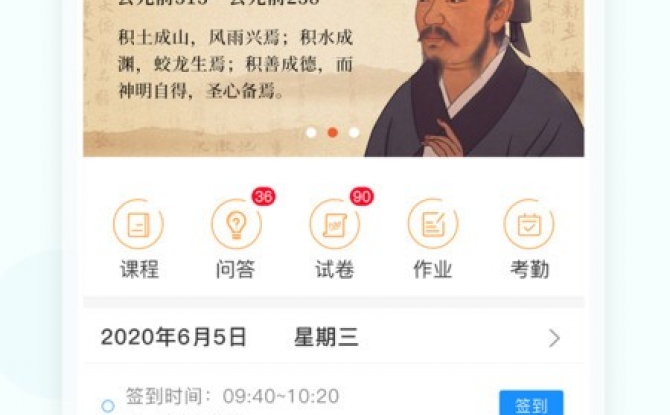Jump to the first banner slide indicator

click(x=311, y=132)
